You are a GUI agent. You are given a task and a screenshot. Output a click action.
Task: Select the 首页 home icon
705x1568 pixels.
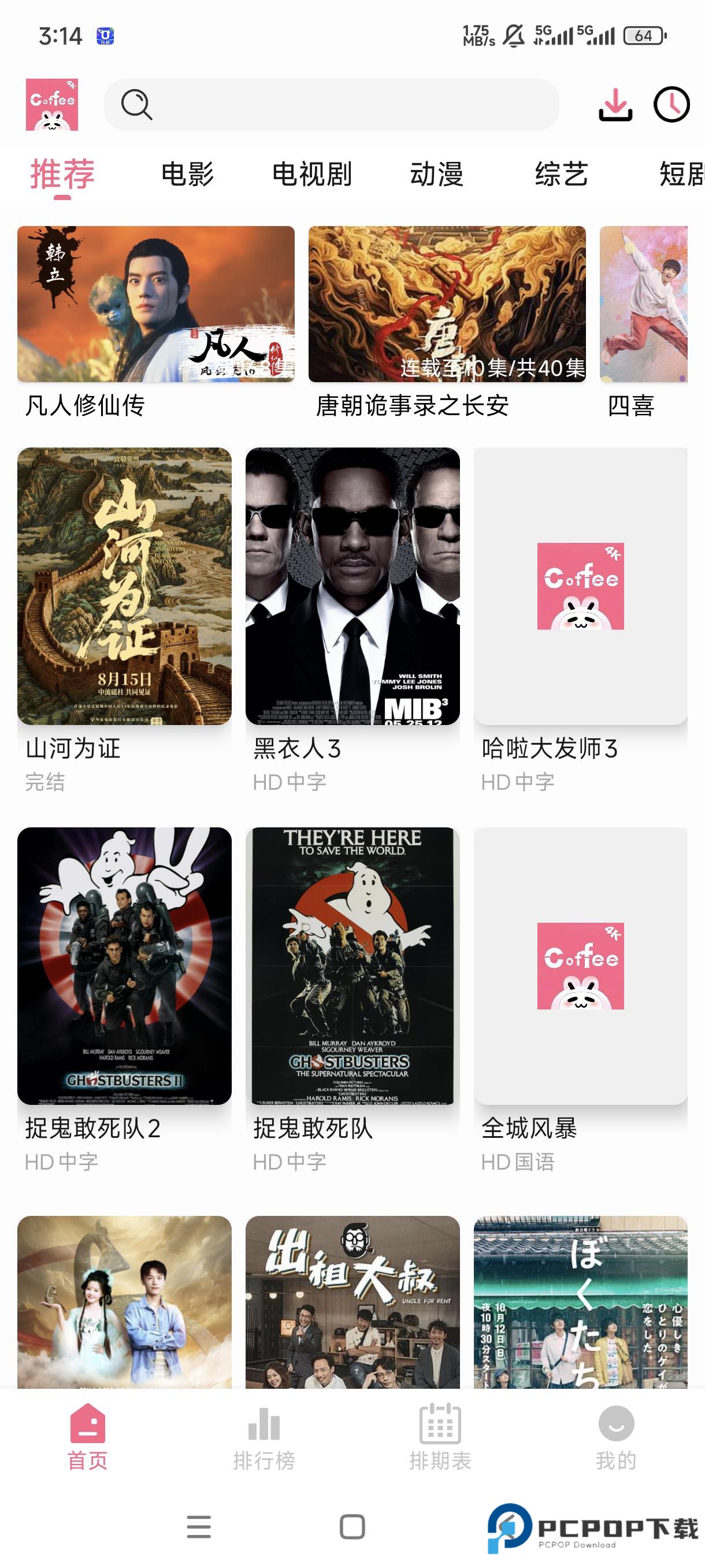pos(87,1425)
